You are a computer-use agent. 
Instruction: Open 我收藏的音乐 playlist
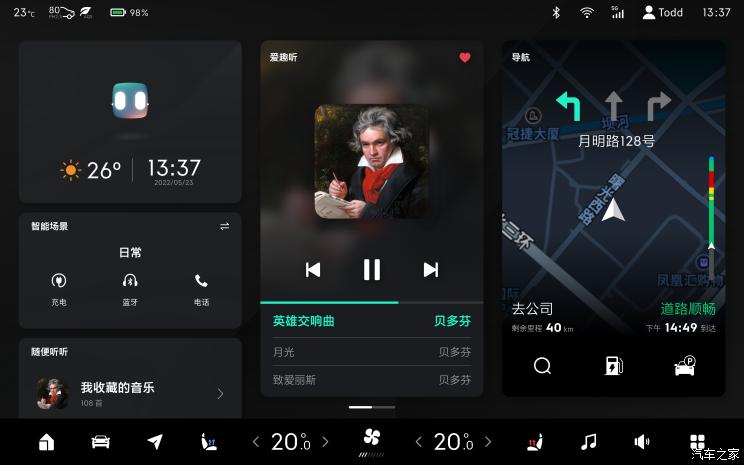(130, 393)
